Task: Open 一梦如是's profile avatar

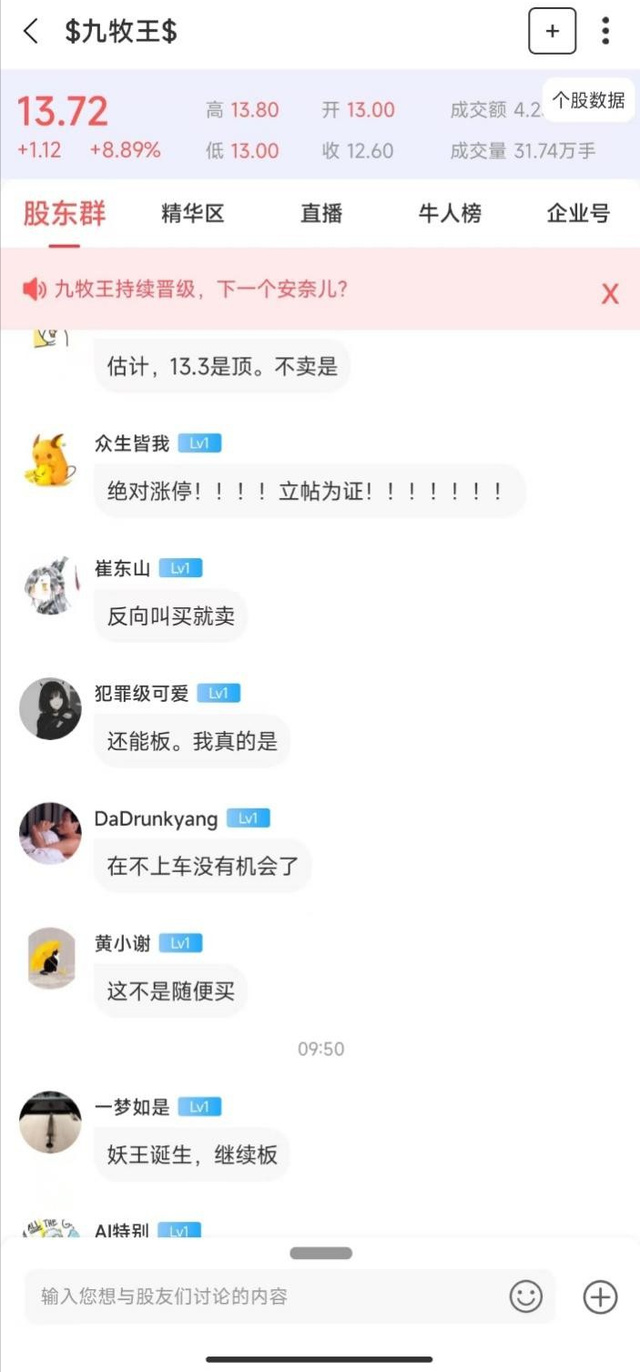Action: (49, 1122)
